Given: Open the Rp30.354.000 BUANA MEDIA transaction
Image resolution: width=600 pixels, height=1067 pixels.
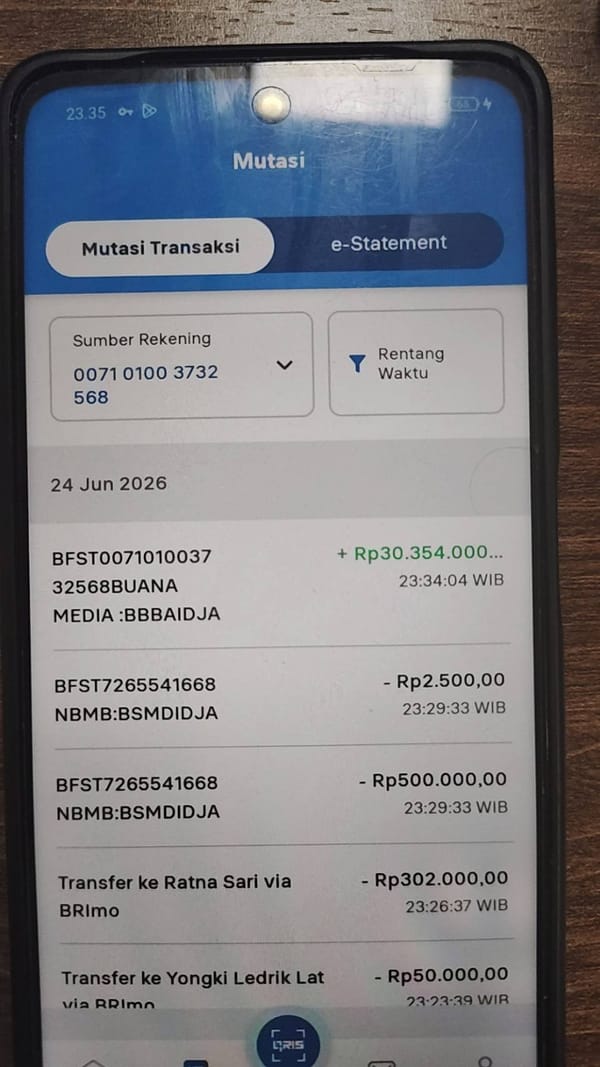Looking at the screenshot, I should click(279, 585).
